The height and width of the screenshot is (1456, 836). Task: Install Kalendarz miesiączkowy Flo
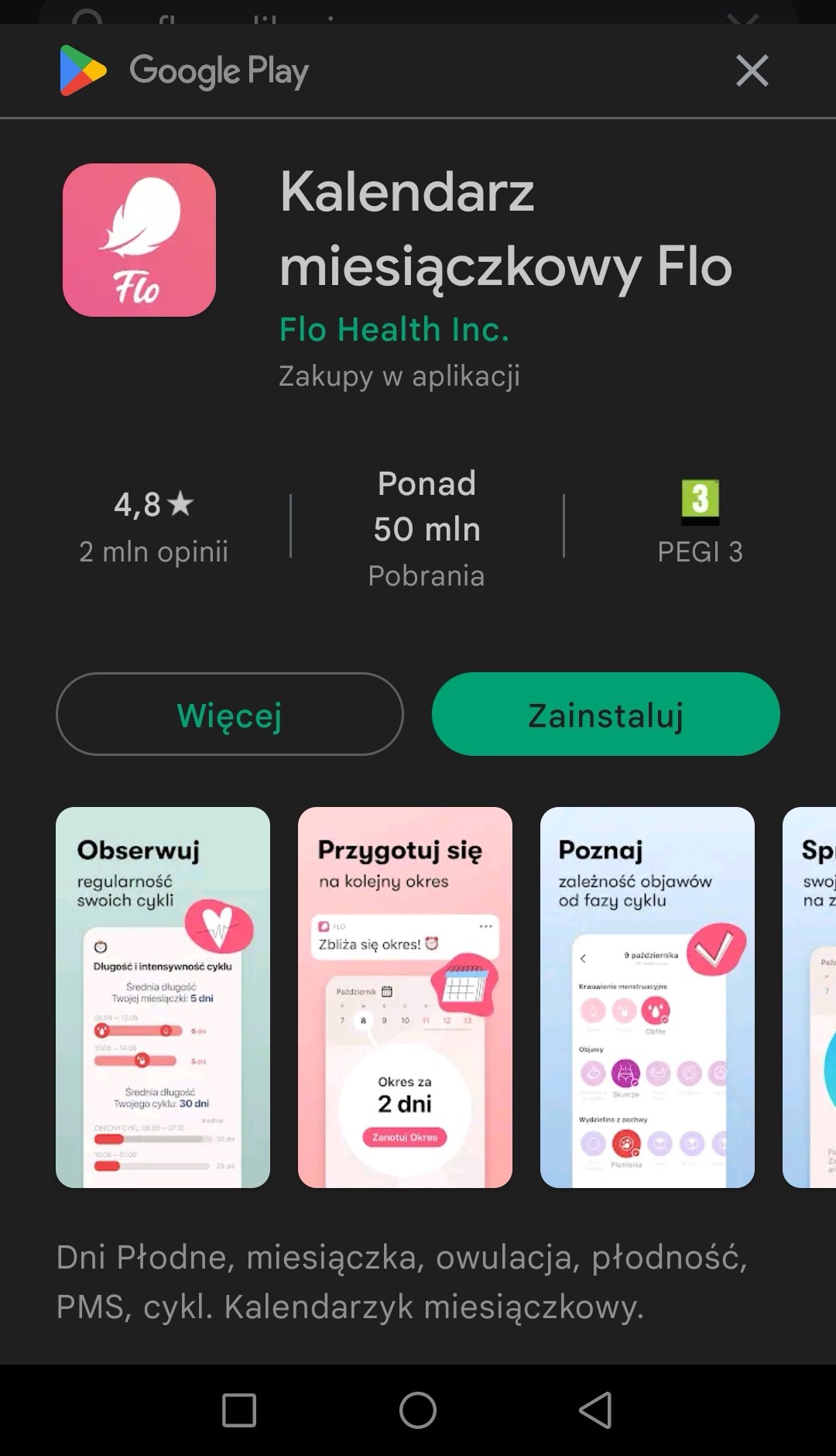coord(605,714)
